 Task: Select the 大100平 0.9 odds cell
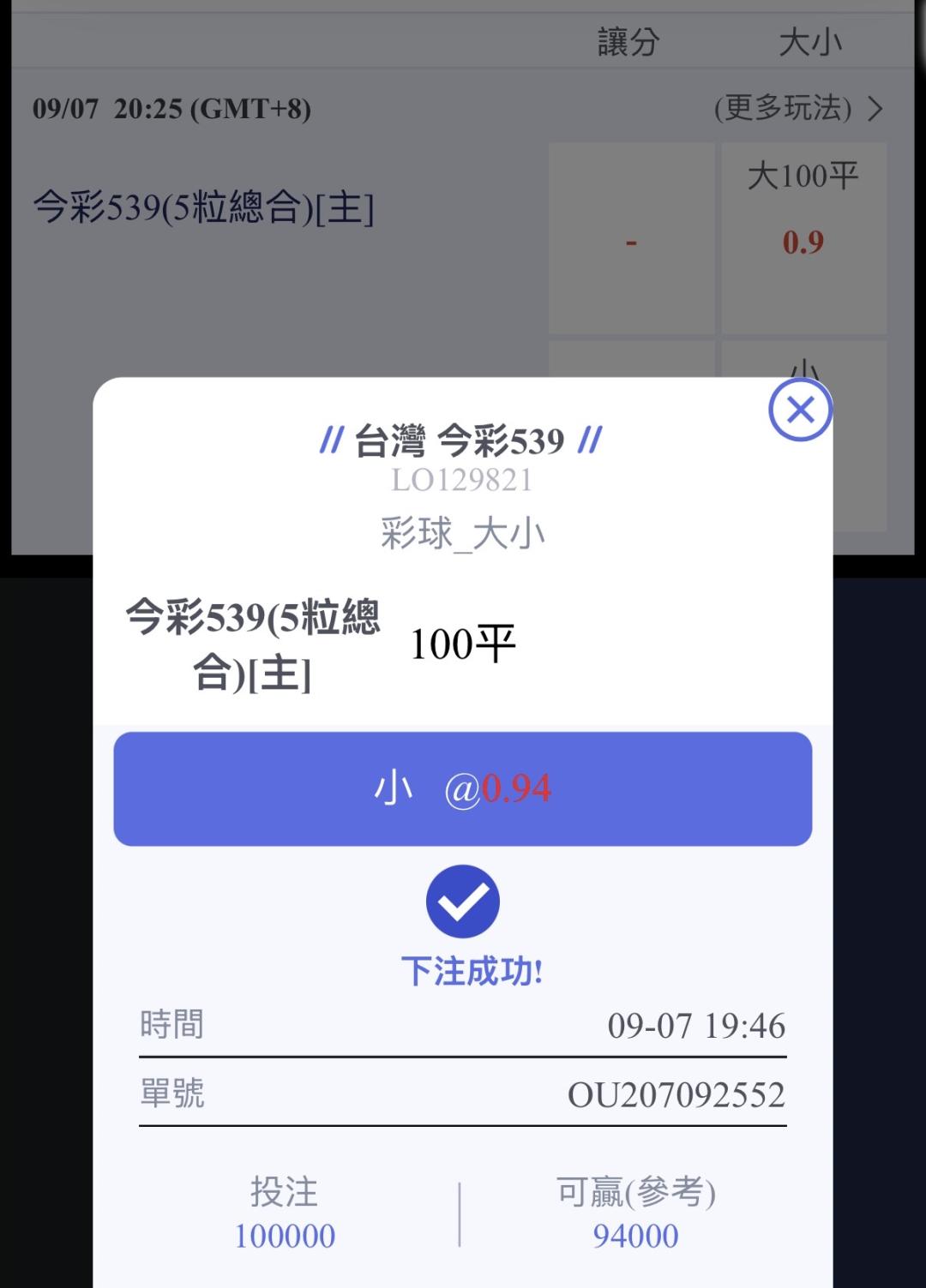[803, 238]
